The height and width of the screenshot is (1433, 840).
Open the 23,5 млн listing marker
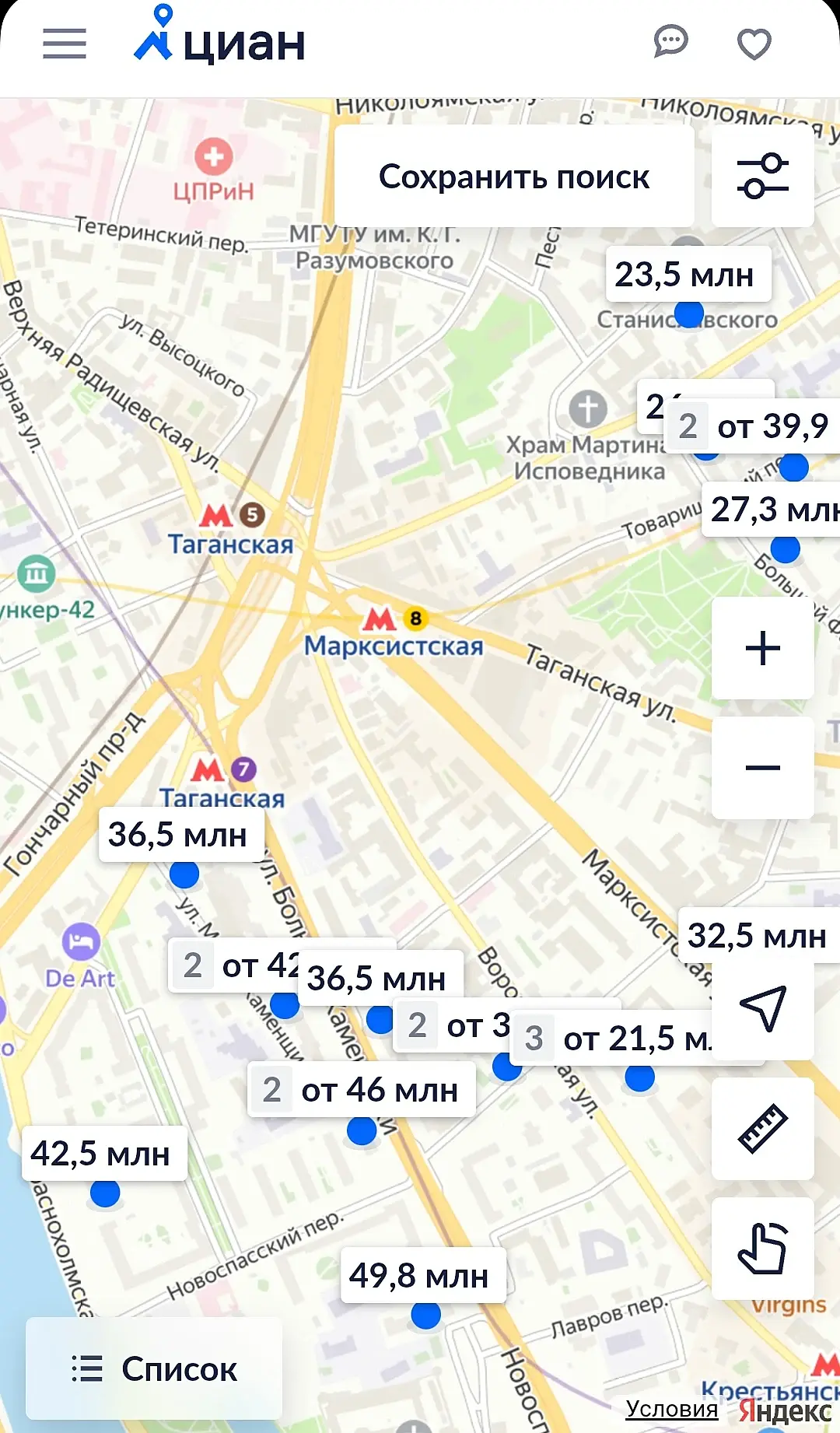[688, 275]
